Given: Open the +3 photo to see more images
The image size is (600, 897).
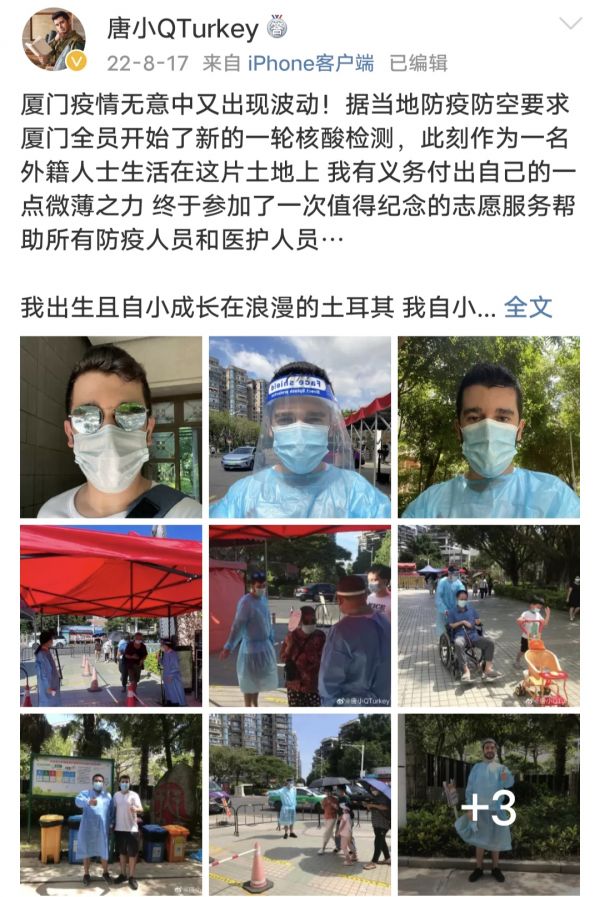Looking at the screenshot, I should 489,804.
